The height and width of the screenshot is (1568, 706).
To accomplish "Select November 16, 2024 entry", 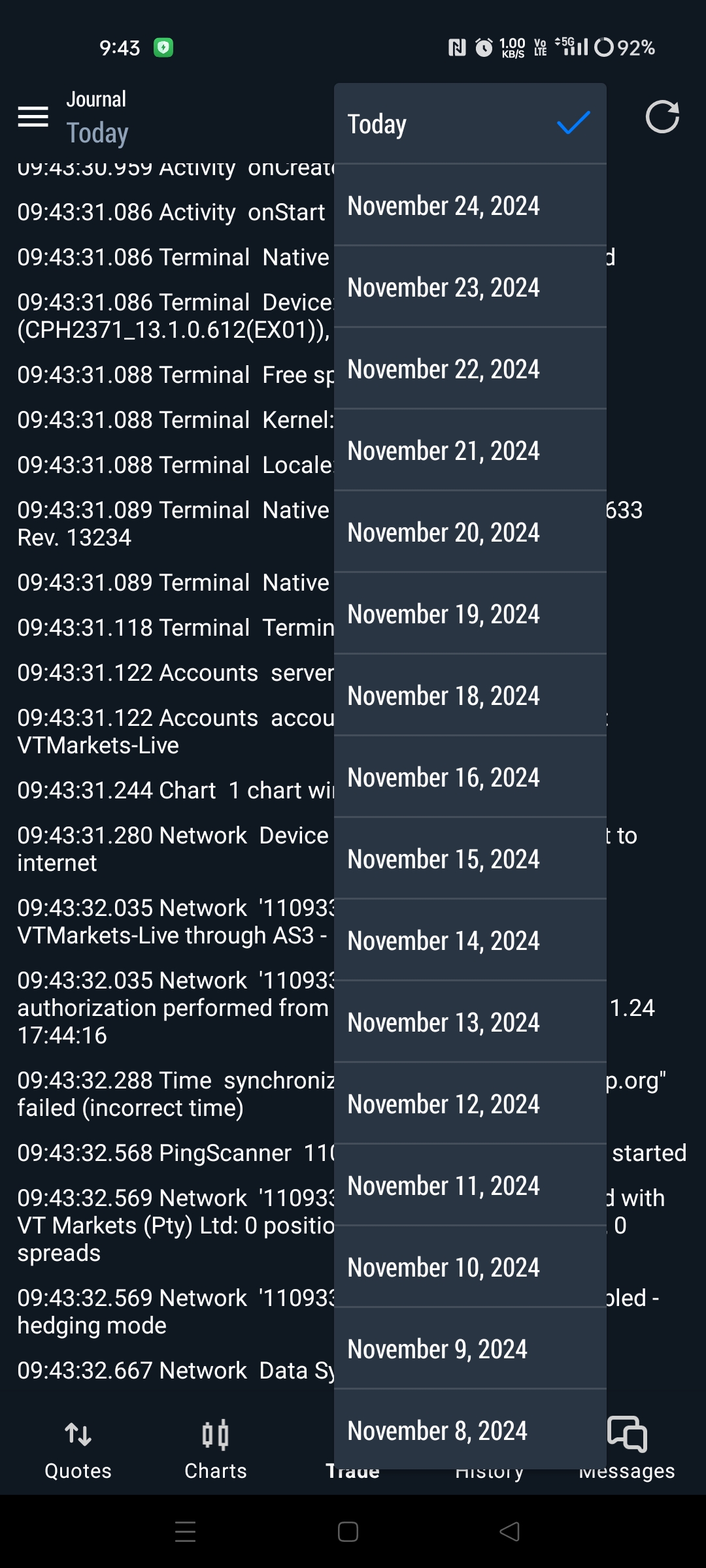I will click(470, 777).
